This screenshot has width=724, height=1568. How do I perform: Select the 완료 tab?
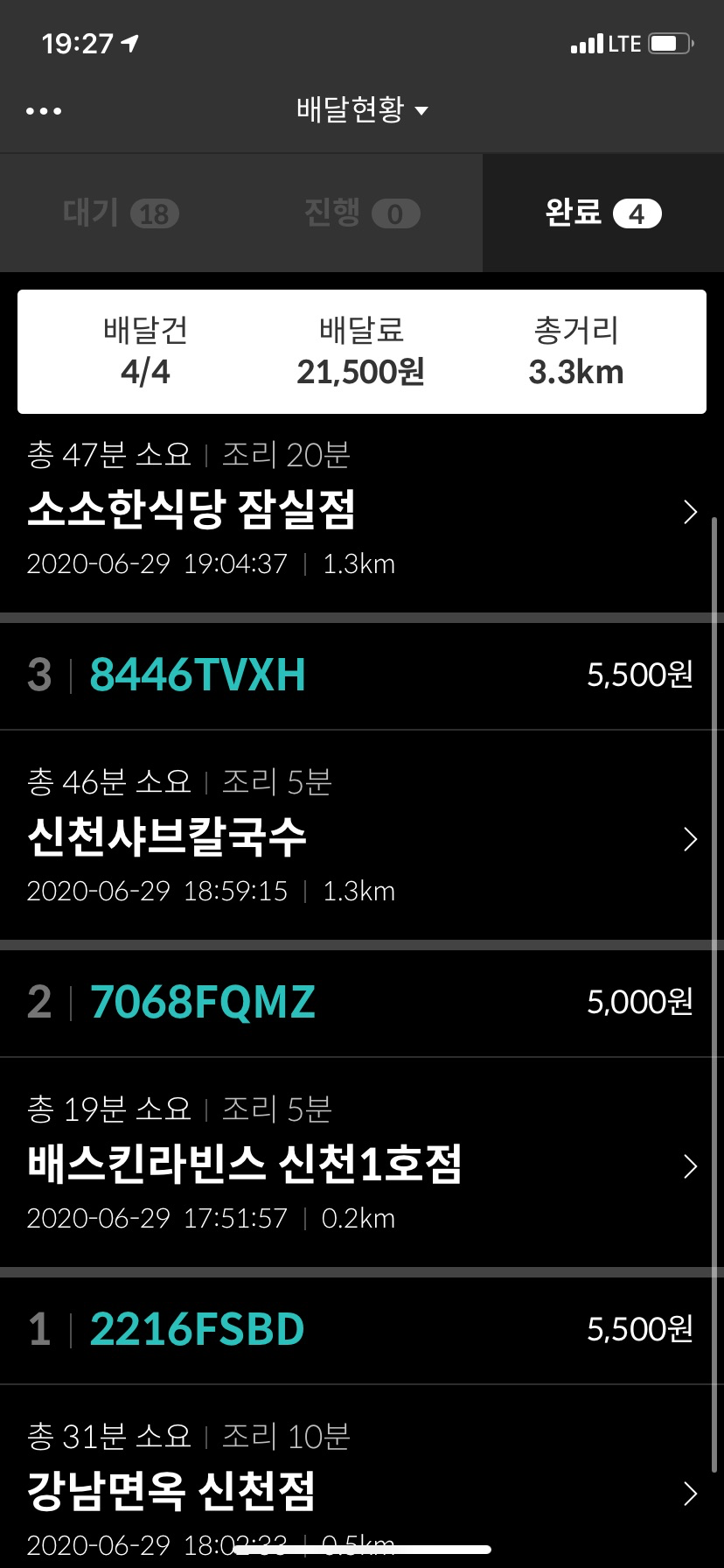point(602,213)
